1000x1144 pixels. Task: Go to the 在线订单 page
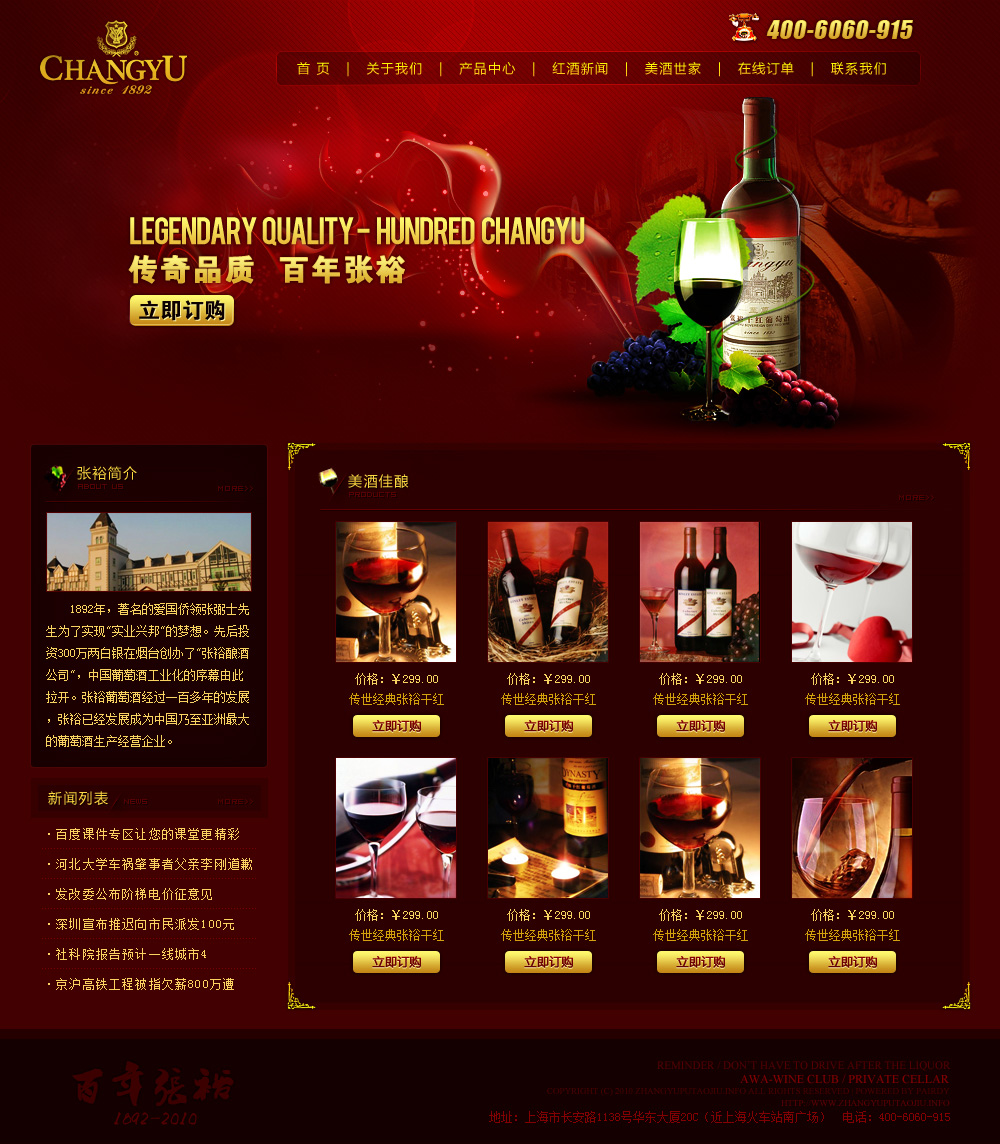click(x=766, y=69)
